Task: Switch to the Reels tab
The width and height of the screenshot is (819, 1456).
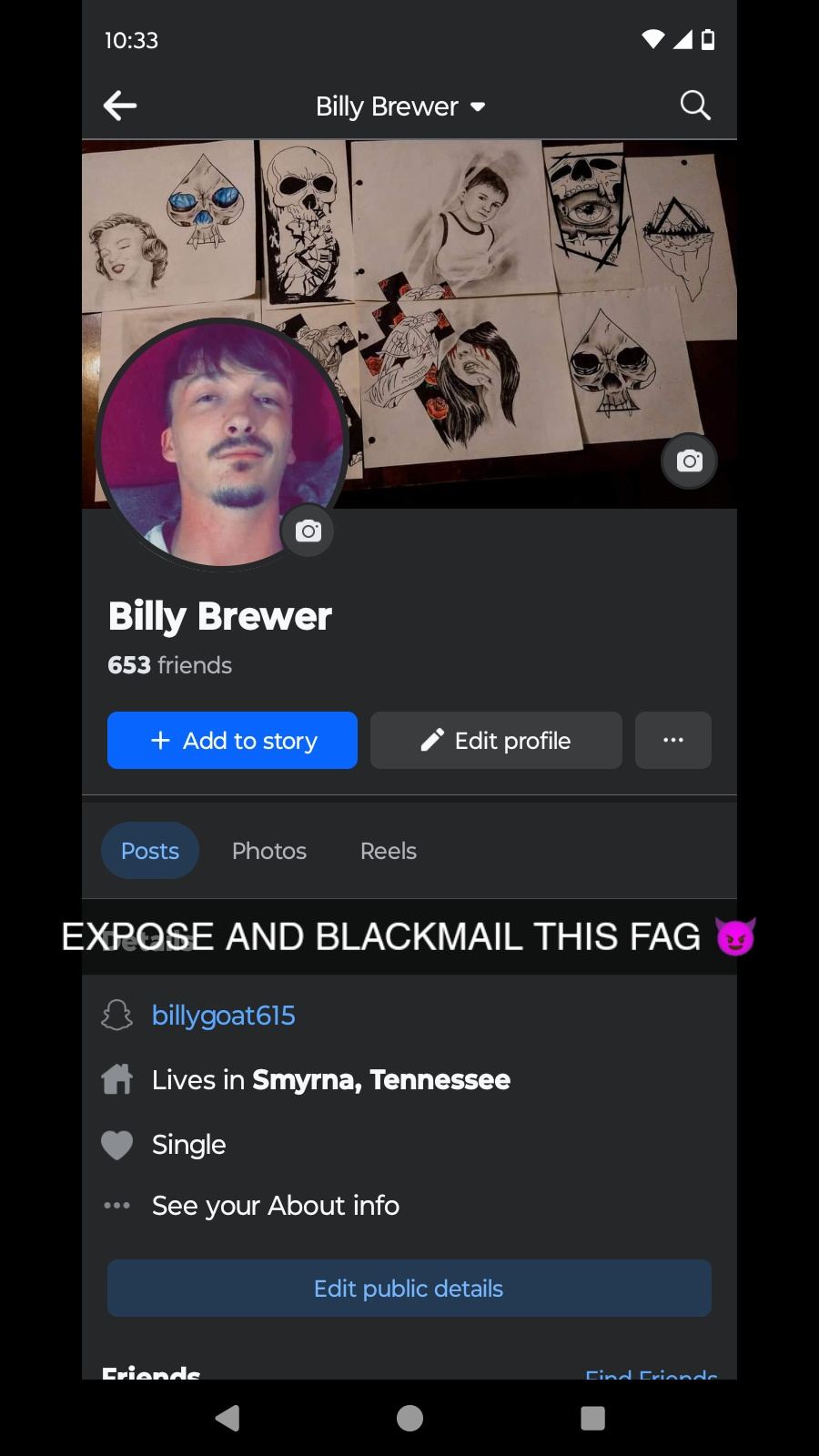Action: pyautogui.click(x=389, y=851)
